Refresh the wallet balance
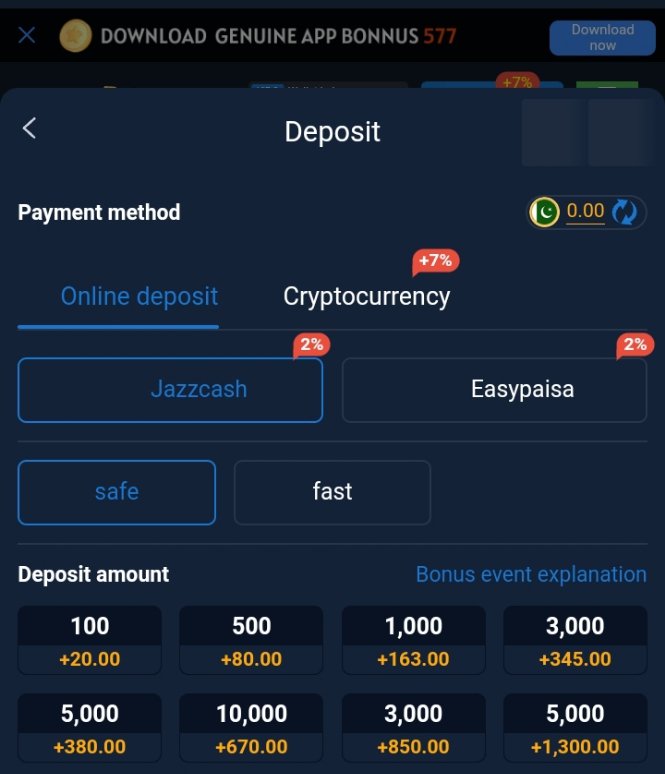 (x=625, y=212)
